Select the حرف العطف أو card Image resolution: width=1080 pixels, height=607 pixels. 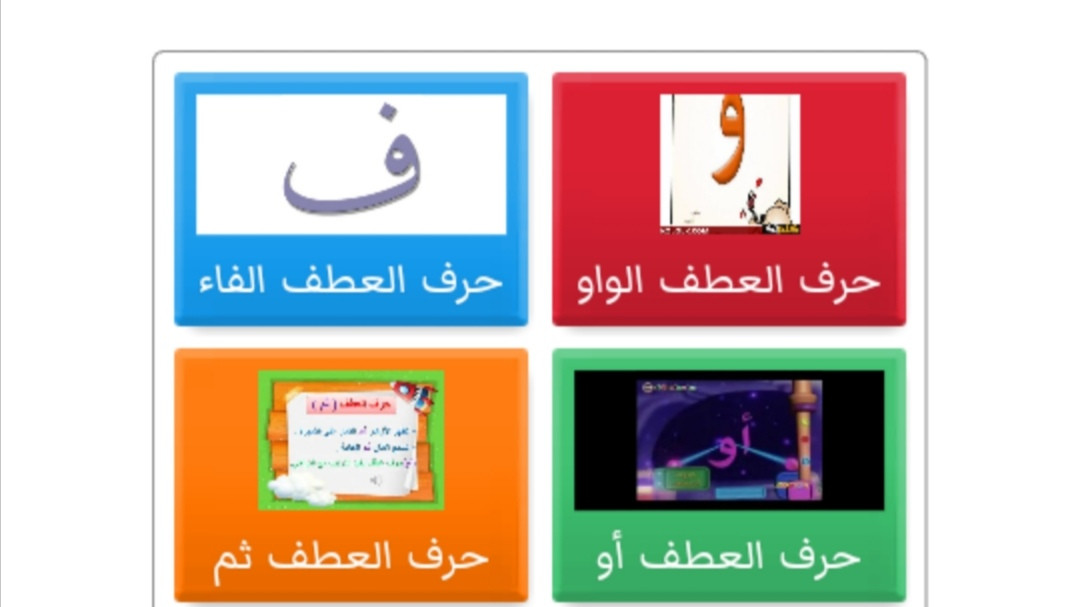pos(729,474)
